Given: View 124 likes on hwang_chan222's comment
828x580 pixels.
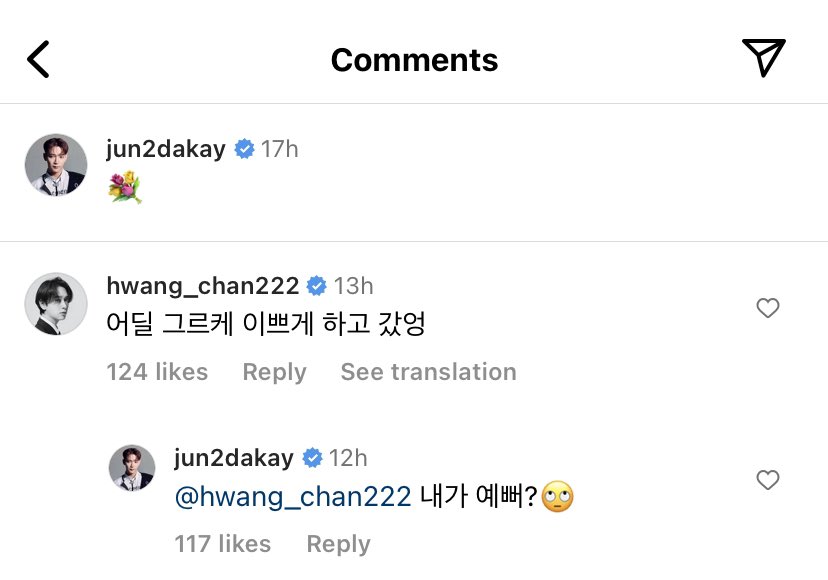Looking at the screenshot, I should pyautogui.click(x=157, y=372).
